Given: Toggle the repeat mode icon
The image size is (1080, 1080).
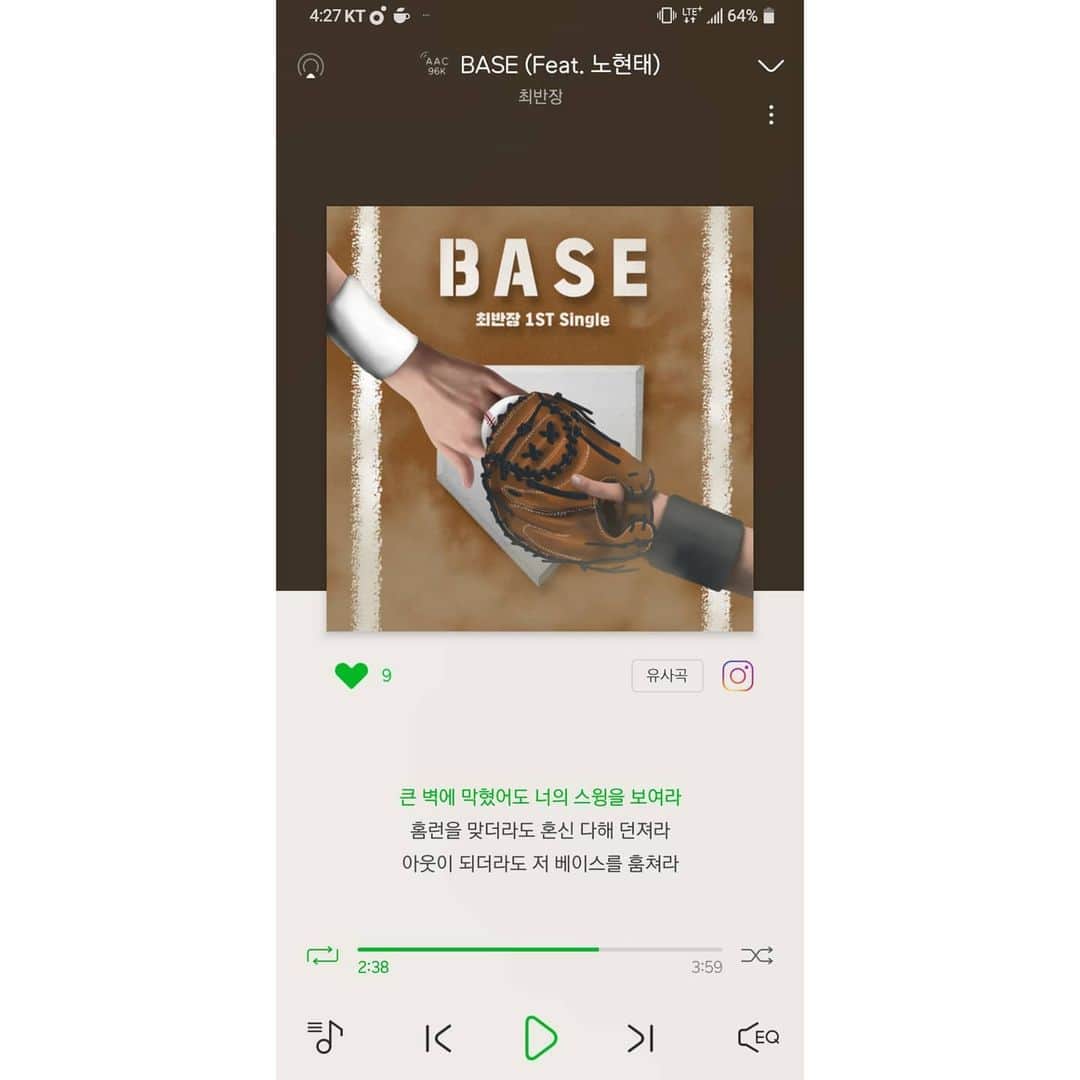Looking at the screenshot, I should pos(322,955).
